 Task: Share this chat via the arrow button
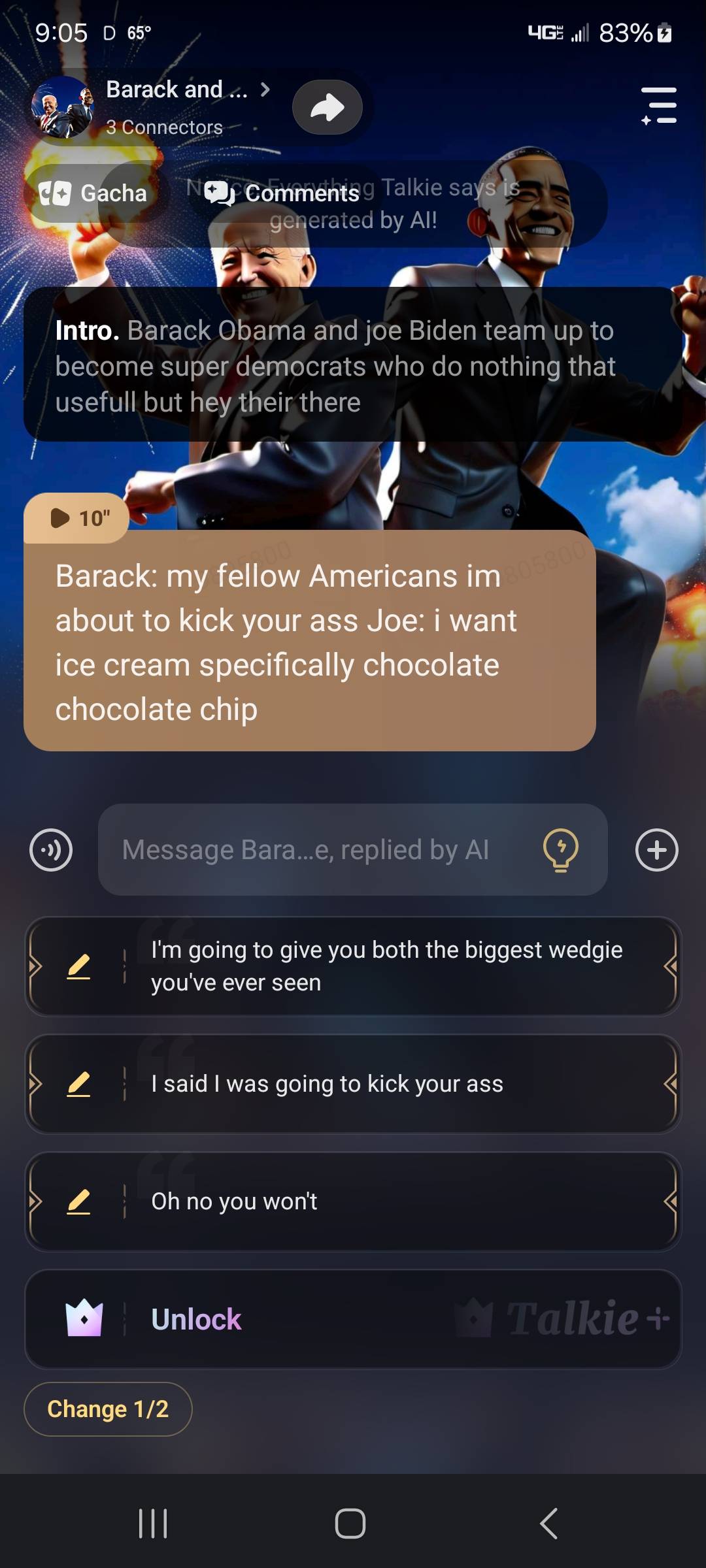327,107
